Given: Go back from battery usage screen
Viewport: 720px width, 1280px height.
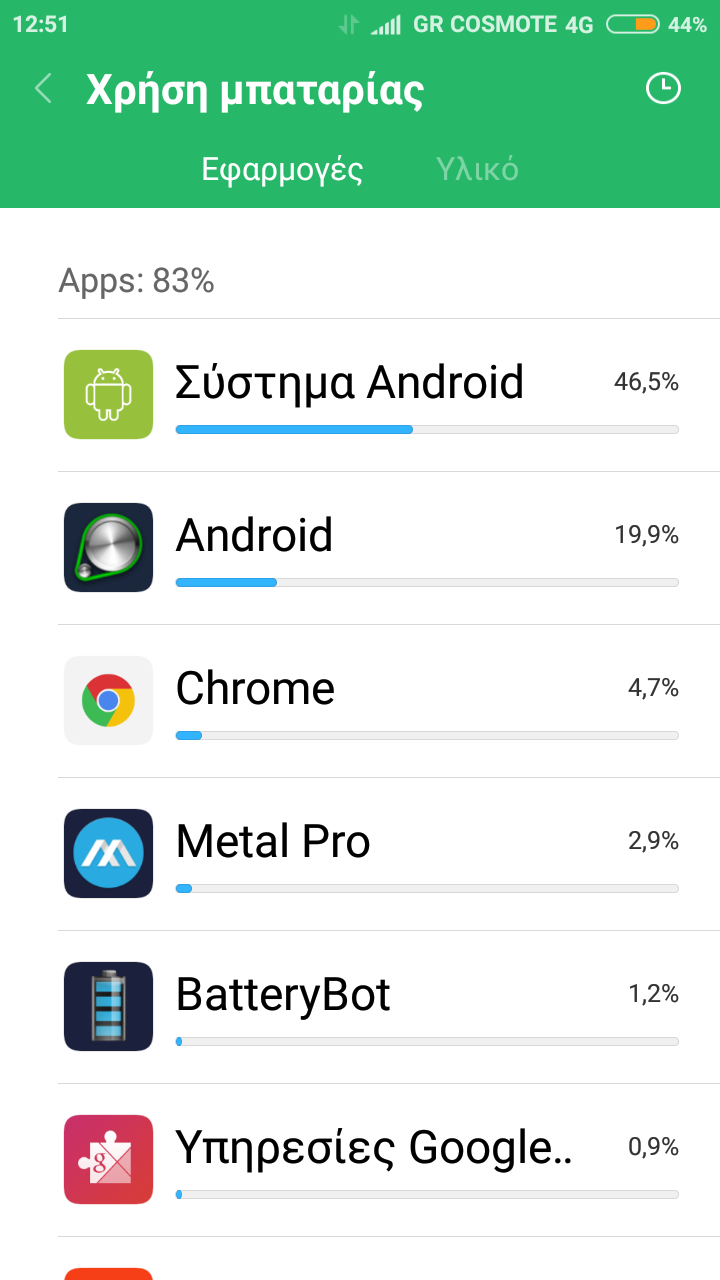Looking at the screenshot, I should [x=43, y=89].
